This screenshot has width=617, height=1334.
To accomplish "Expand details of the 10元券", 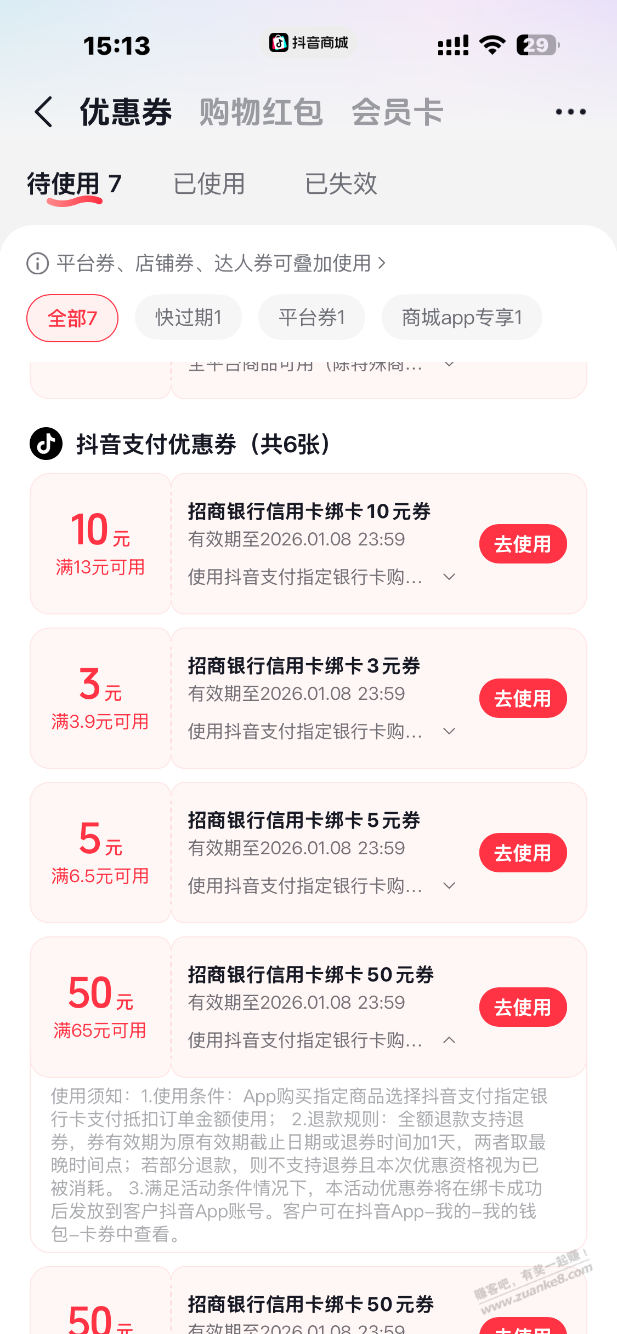I will tap(449, 577).
